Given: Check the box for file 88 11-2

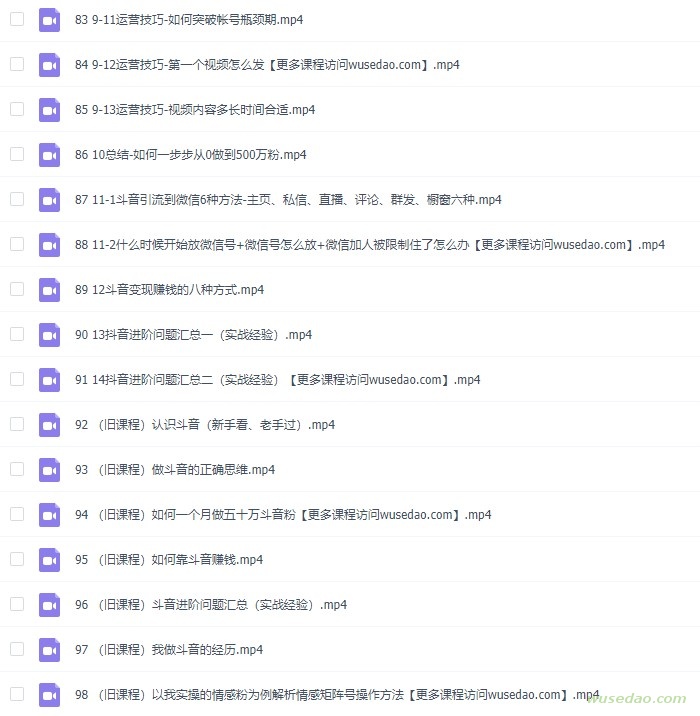Looking at the screenshot, I should [x=17, y=244].
